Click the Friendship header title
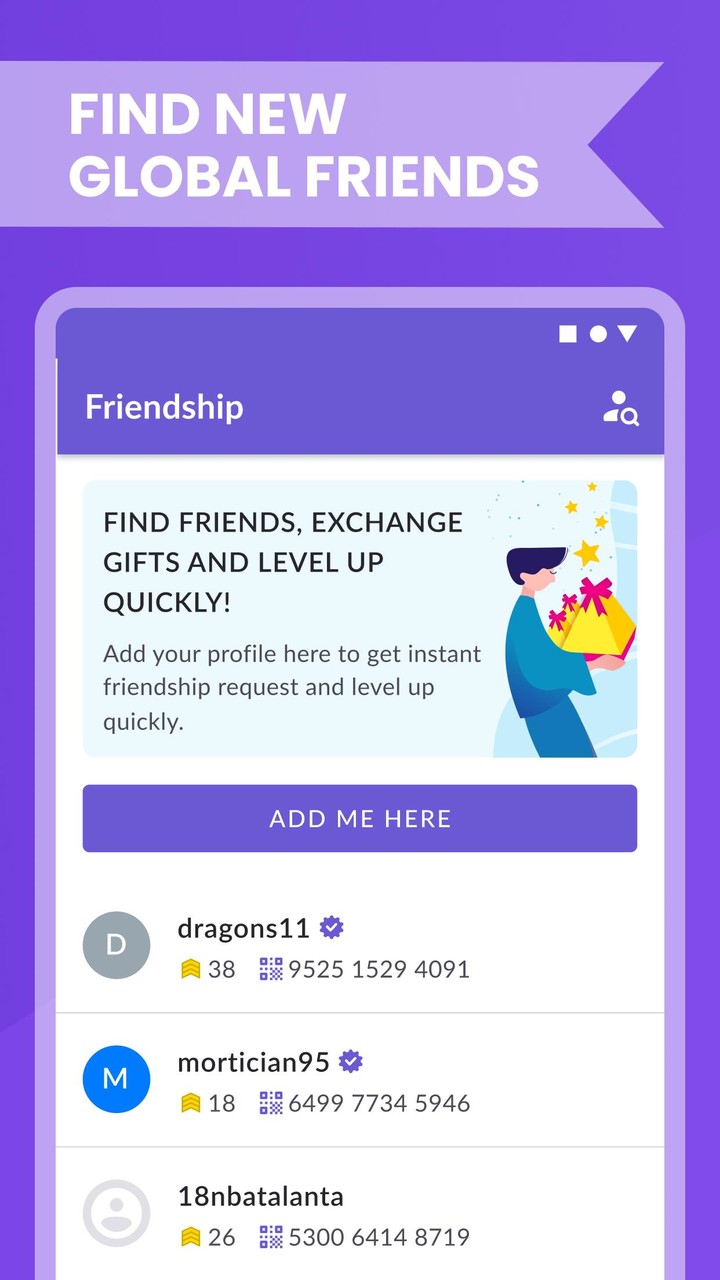 (x=163, y=407)
